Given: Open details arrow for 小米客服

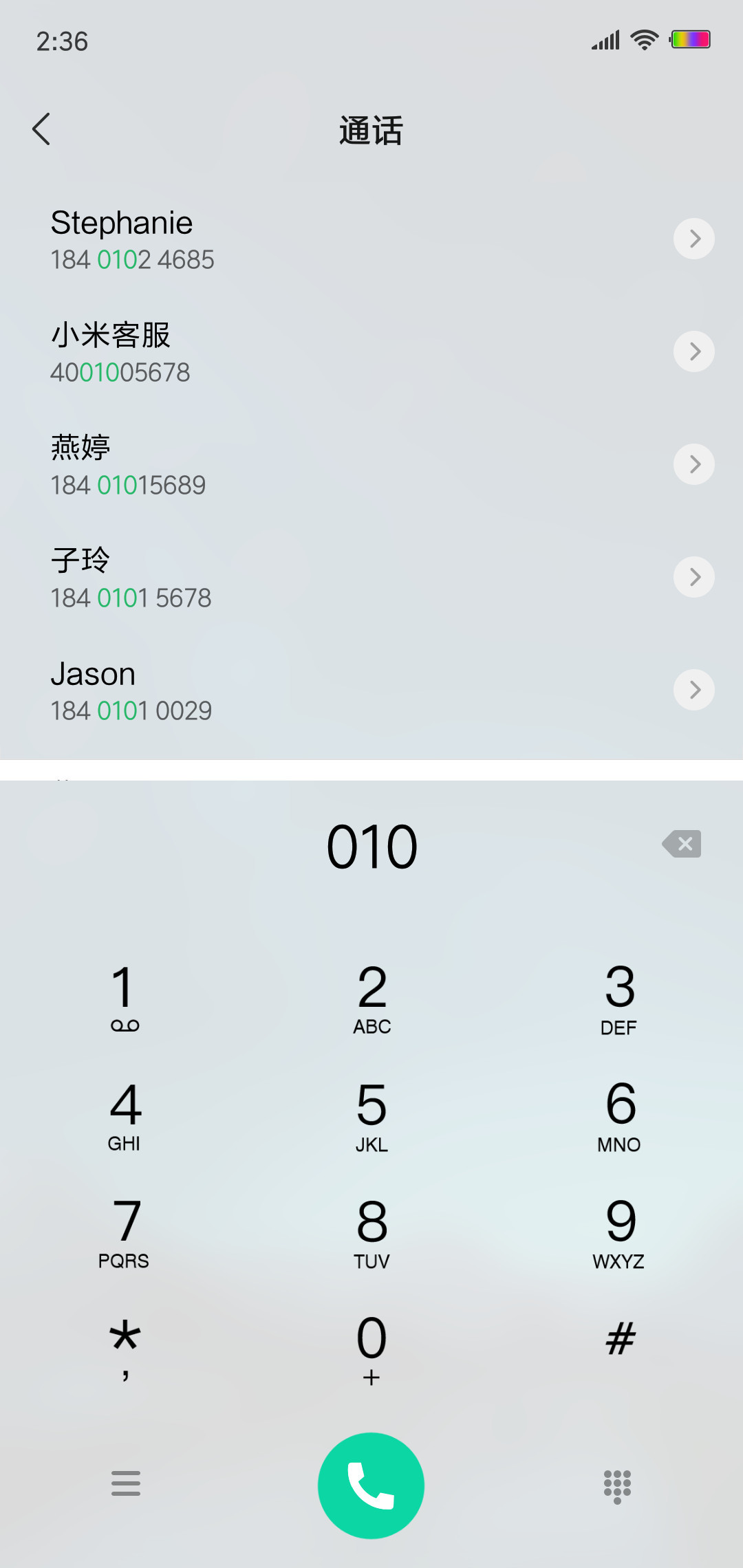Looking at the screenshot, I should click(693, 351).
